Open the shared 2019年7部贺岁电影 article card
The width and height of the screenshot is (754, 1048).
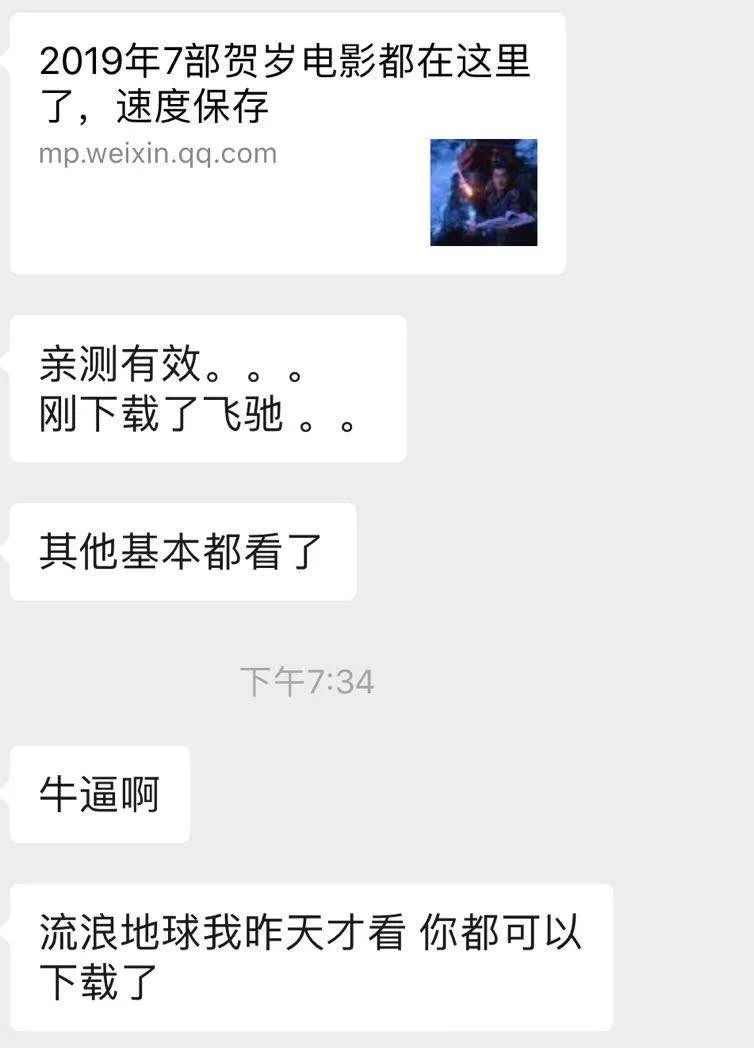click(x=287, y=143)
